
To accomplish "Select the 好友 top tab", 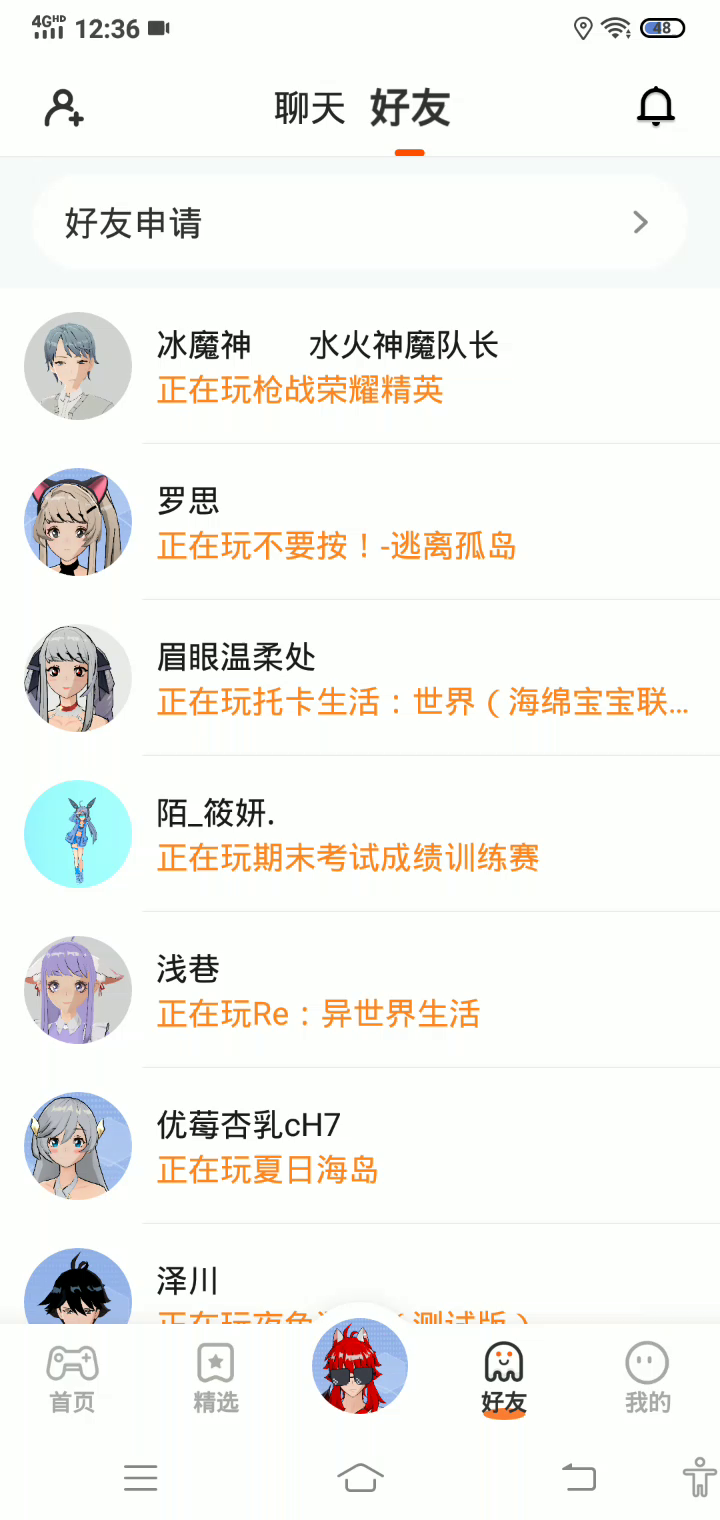I will [410, 108].
